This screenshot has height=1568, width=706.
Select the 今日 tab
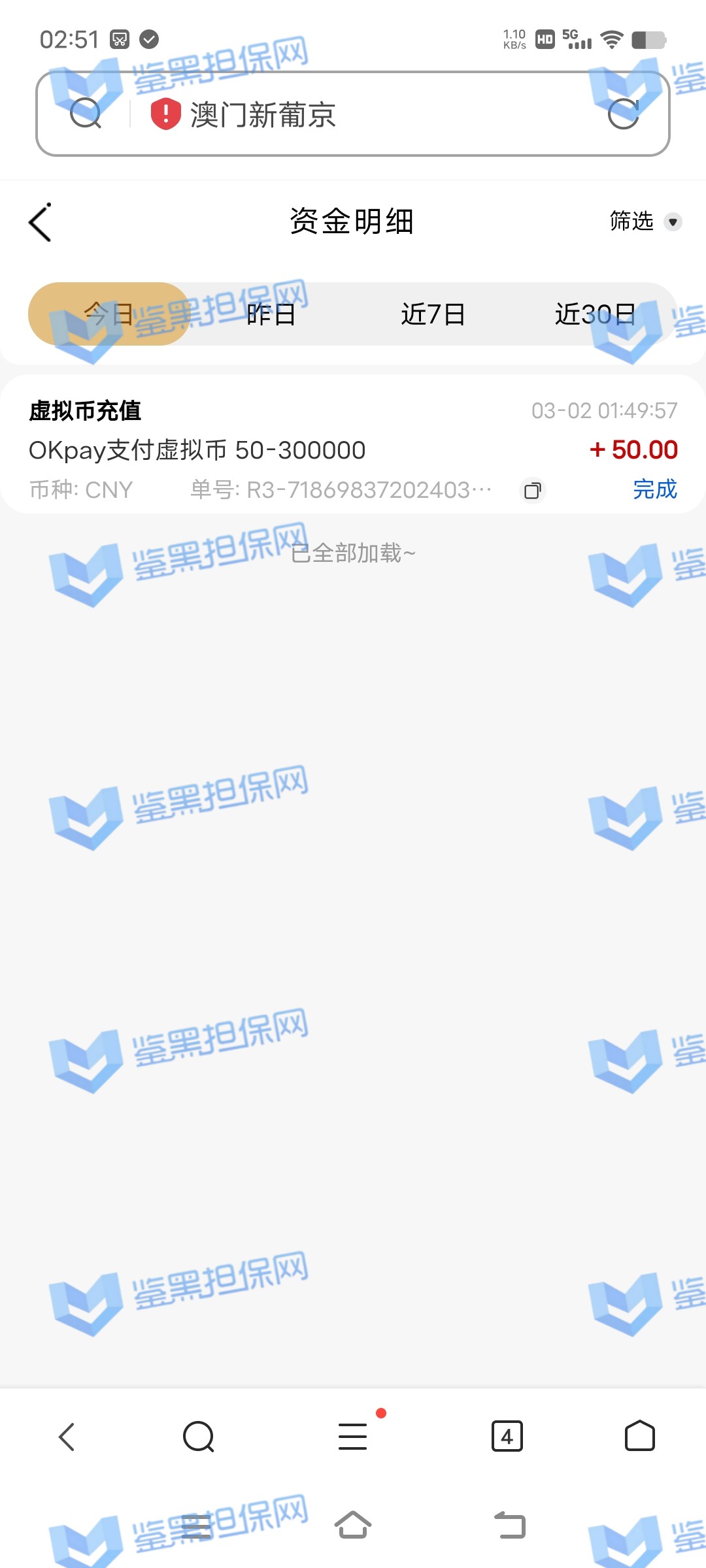click(109, 314)
